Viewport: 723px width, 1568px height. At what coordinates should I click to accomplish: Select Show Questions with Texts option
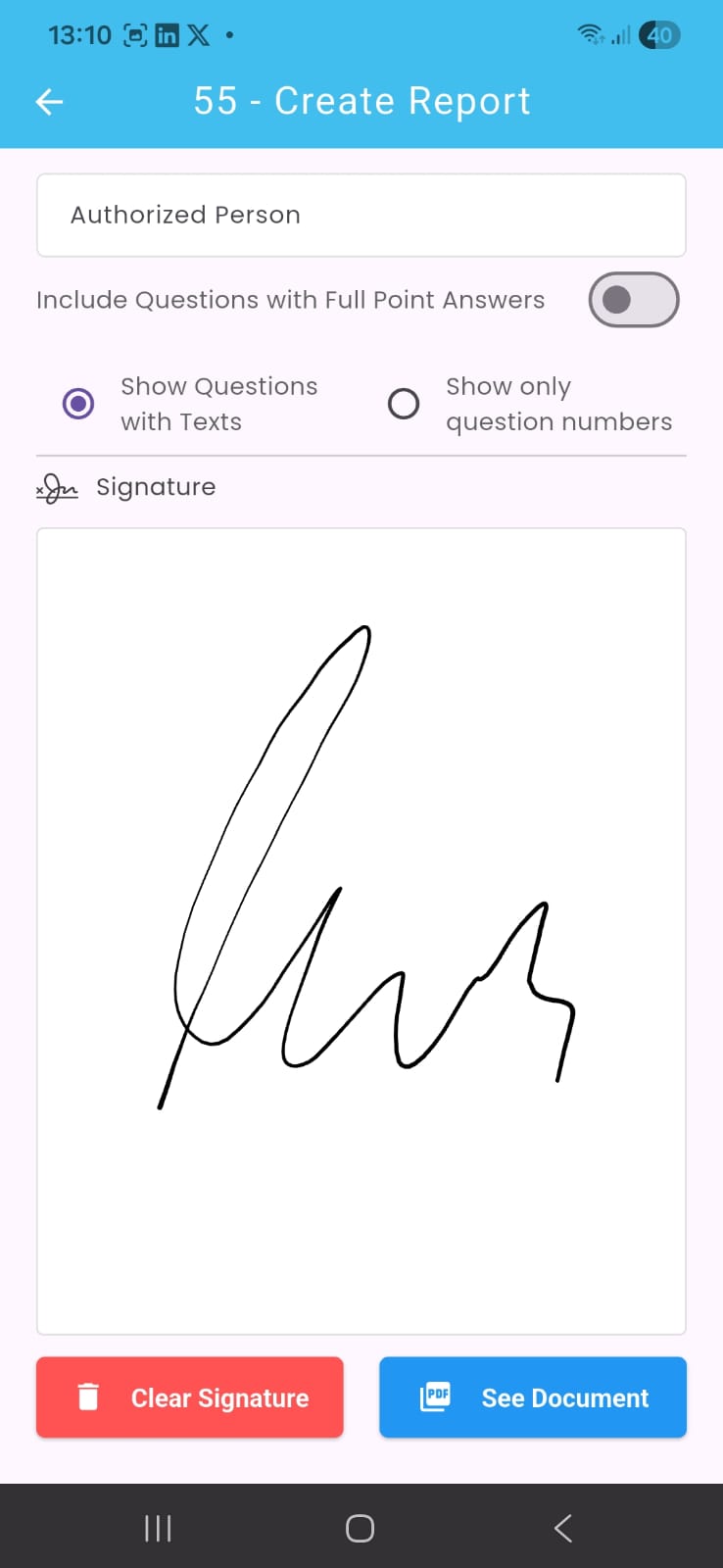[78, 404]
